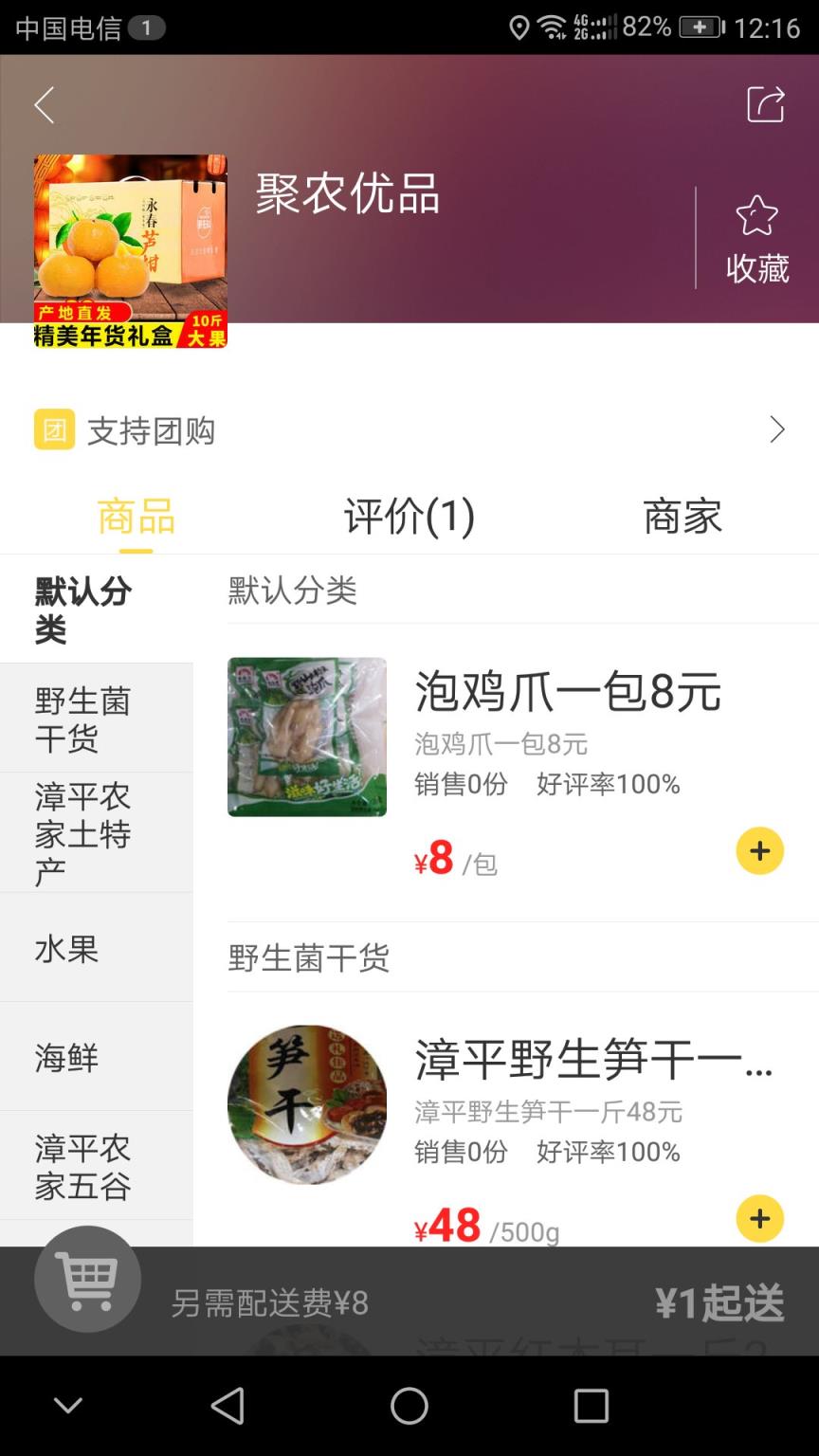The image size is (819, 1456).
Task: Toggle 收藏 to bookmark this shop
Action: 755,268
